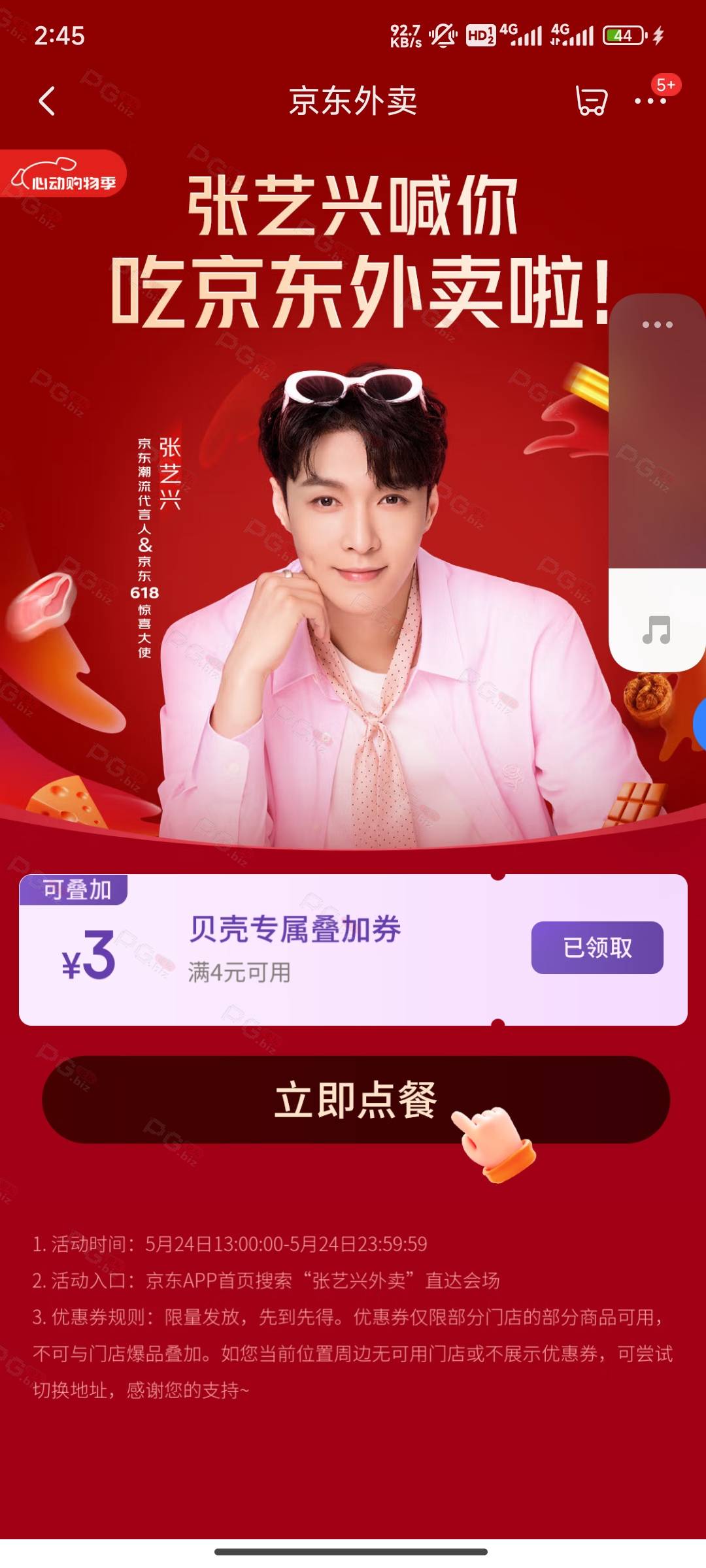The image size is (706, 1568).
Task: Tap the 已领取 coupon button
Action: 597,947
